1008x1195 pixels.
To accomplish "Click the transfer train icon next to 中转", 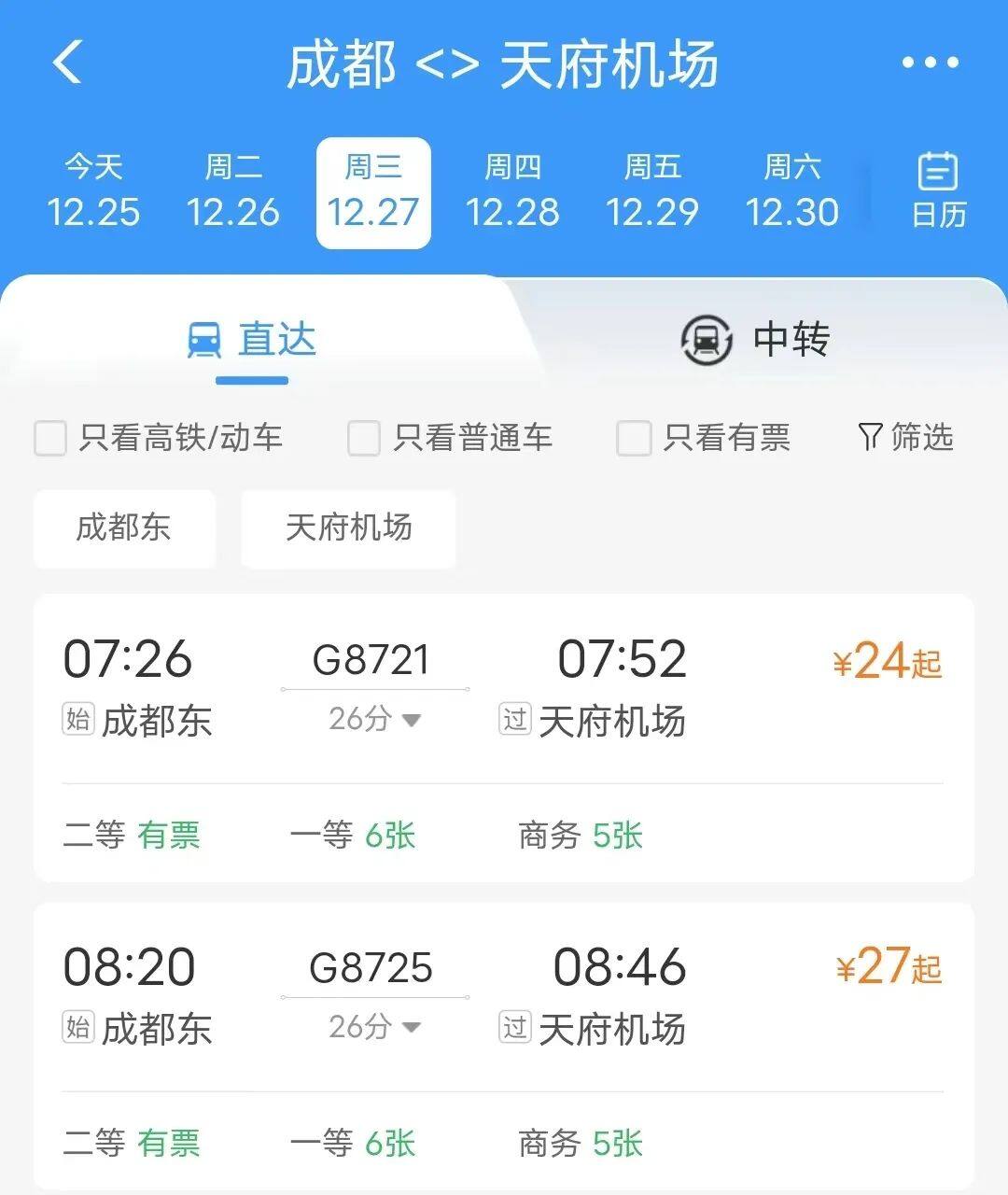I will click(706, 340).
